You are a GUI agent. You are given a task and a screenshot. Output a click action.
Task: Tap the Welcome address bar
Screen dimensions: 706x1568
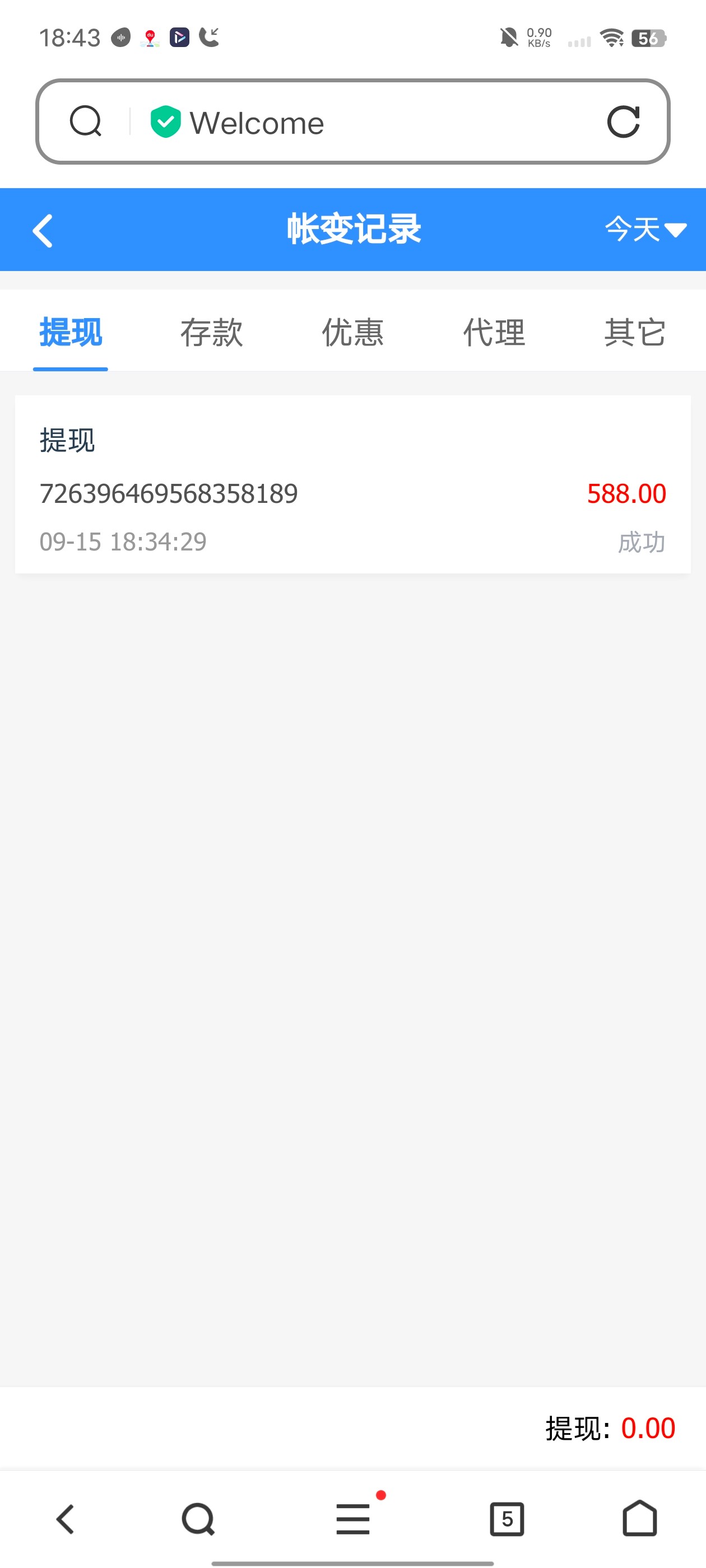point(365,122)
